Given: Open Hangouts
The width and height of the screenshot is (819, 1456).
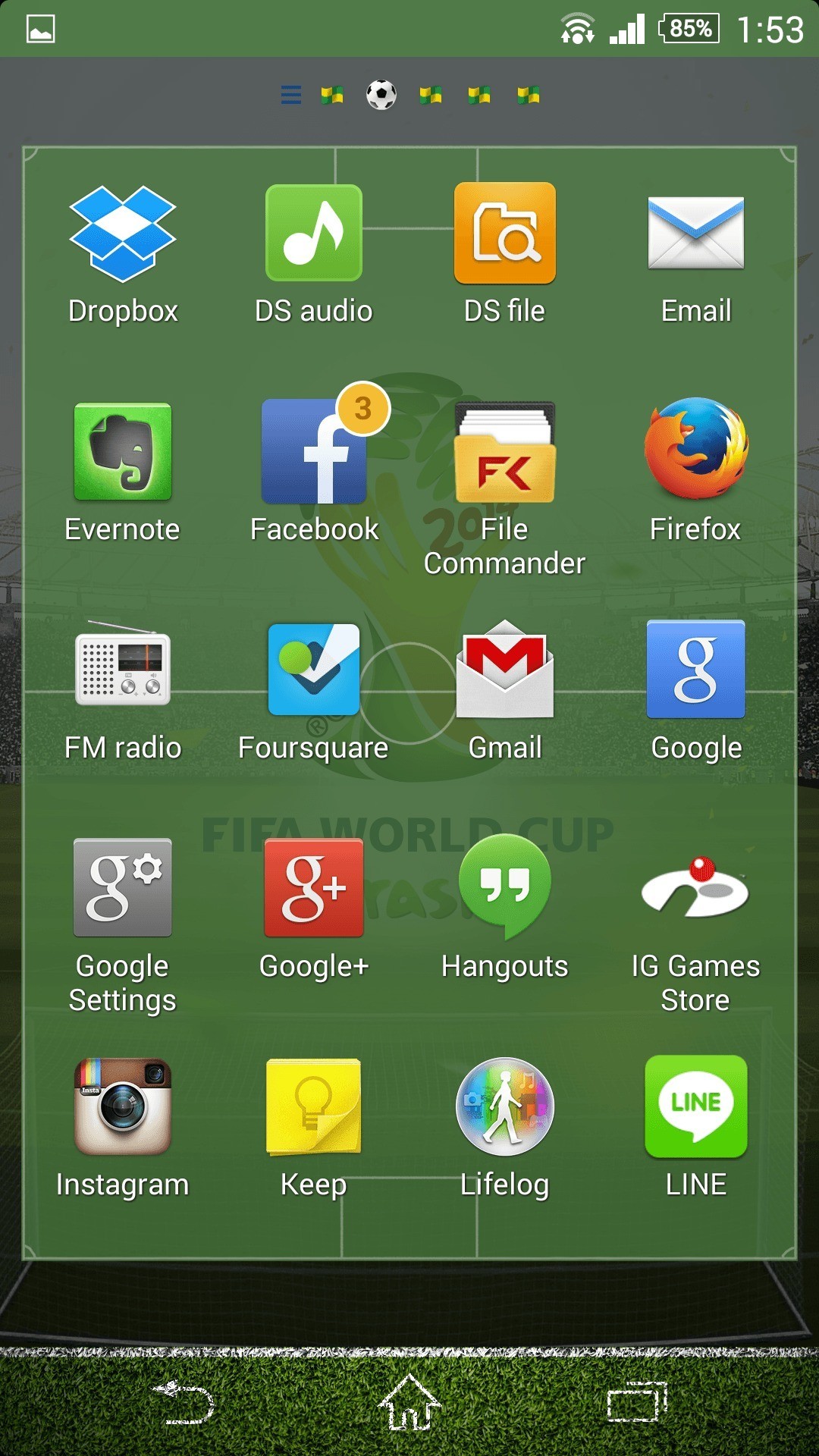Looking at the screenshot, I should [505, 887].
